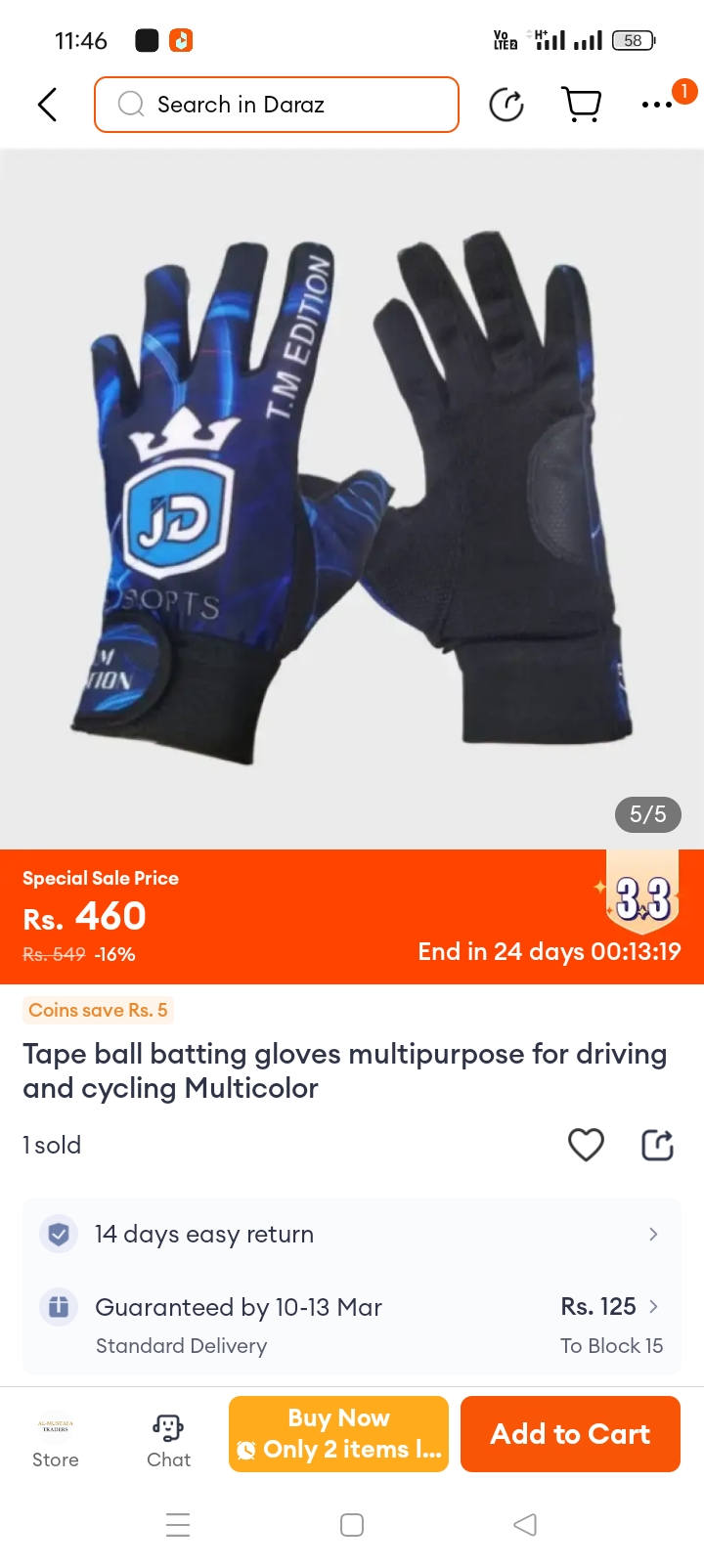Open the shopping cart
Image resolution: width=704 pixels, height=1568 pixels.
[x=581, y=104]
